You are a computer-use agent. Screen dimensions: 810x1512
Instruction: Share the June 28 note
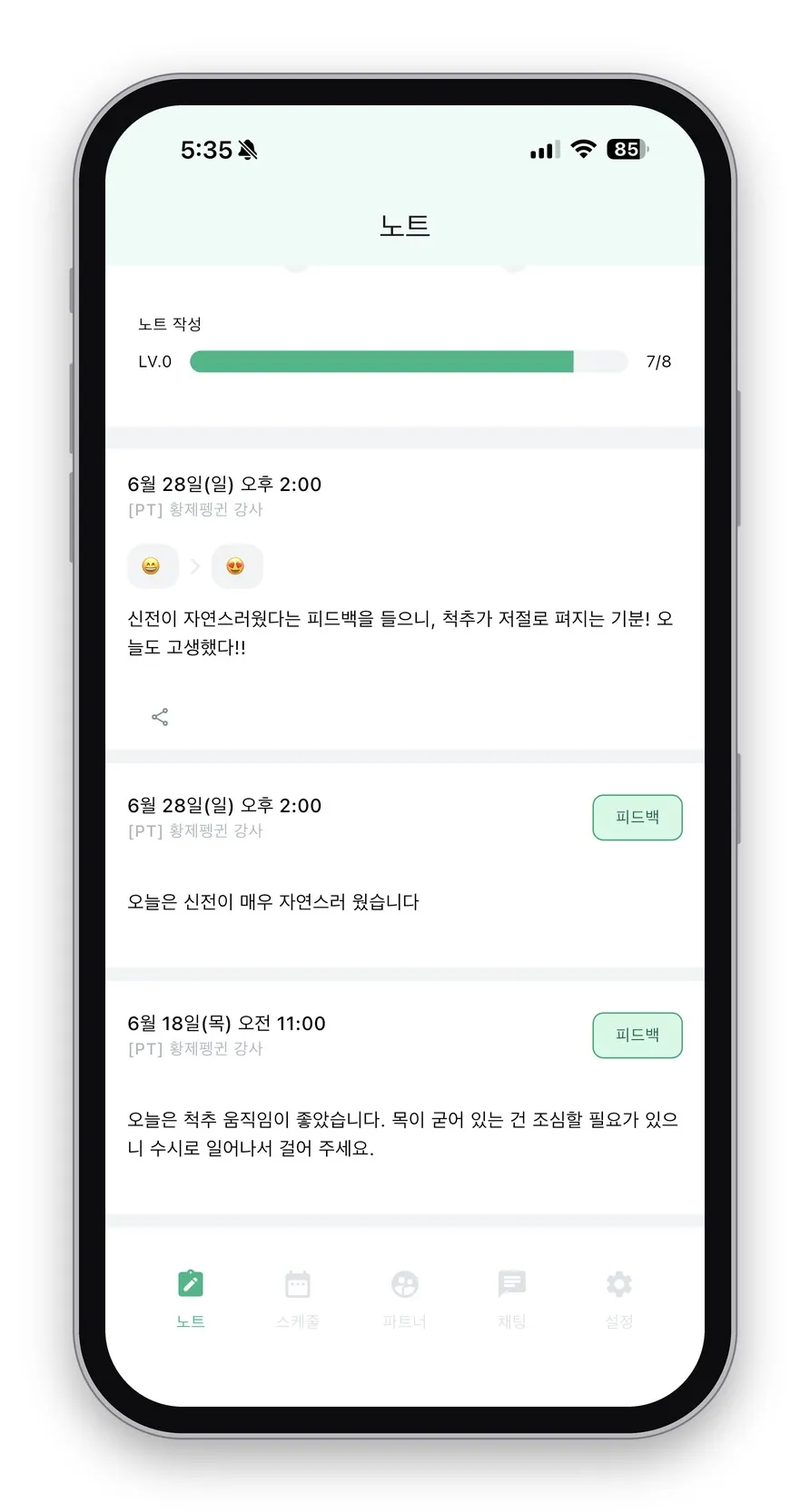[160, 717]
